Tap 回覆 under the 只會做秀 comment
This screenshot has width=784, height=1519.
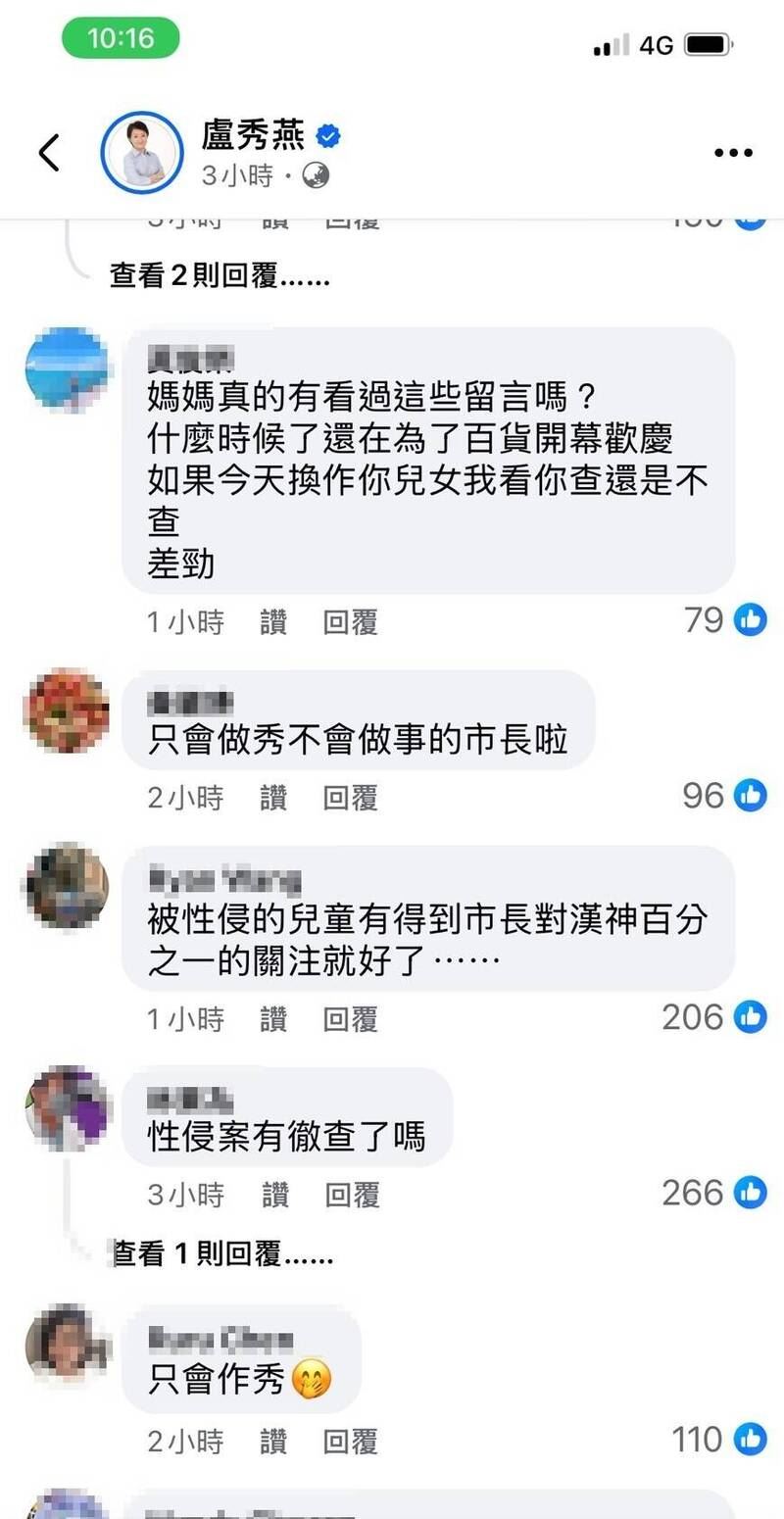pyautogui.click(x=352, y=797)
